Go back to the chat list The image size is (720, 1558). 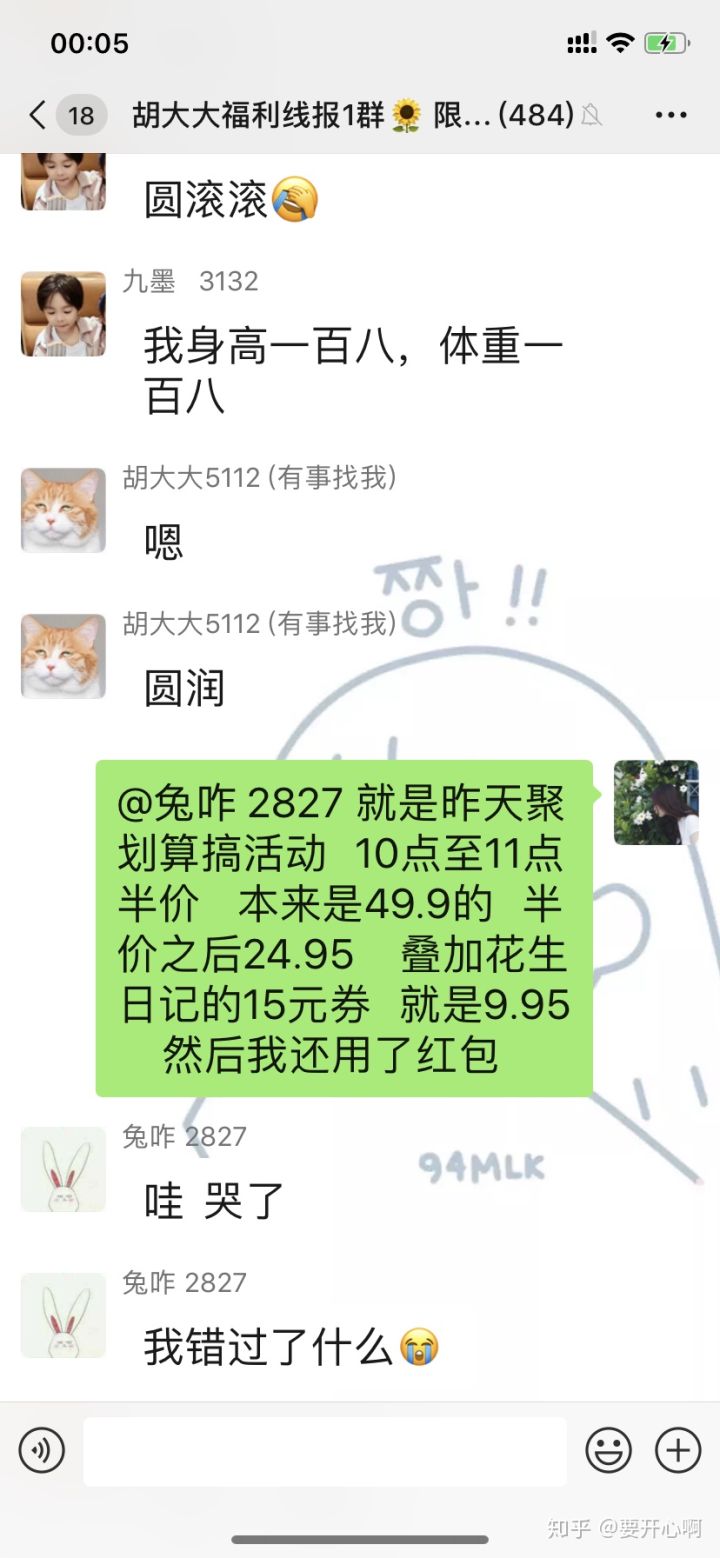pyautogui.click(x=38, y=116)
